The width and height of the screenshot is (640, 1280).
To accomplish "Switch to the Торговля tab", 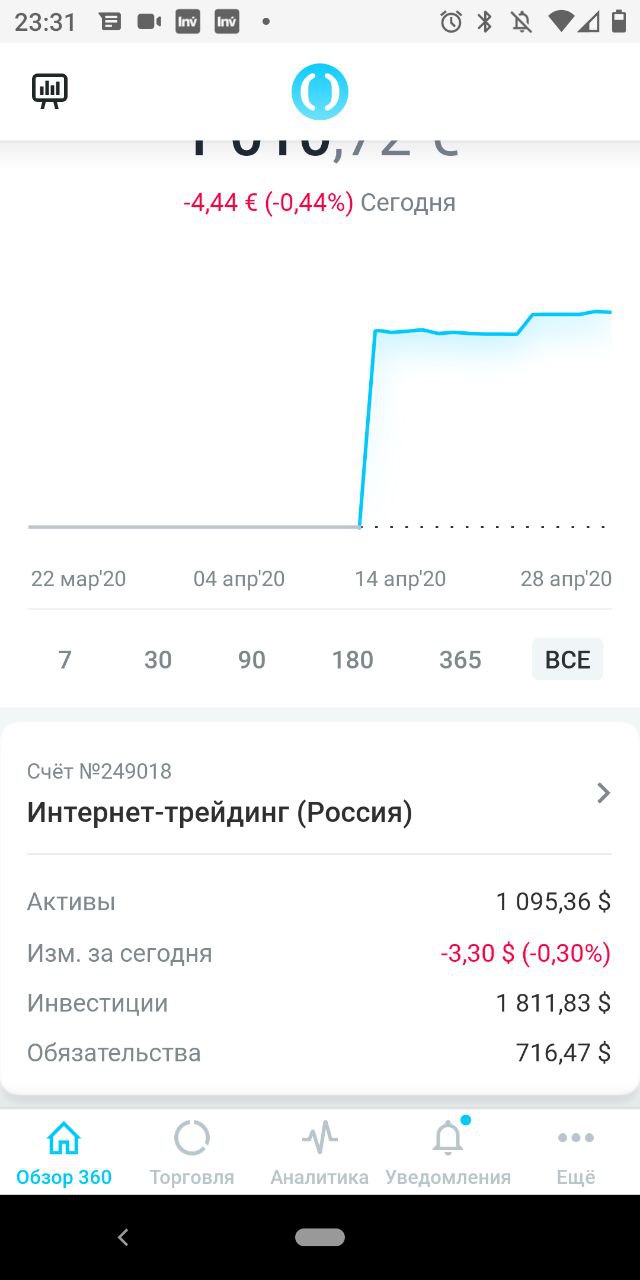I will pos(192,1152).
